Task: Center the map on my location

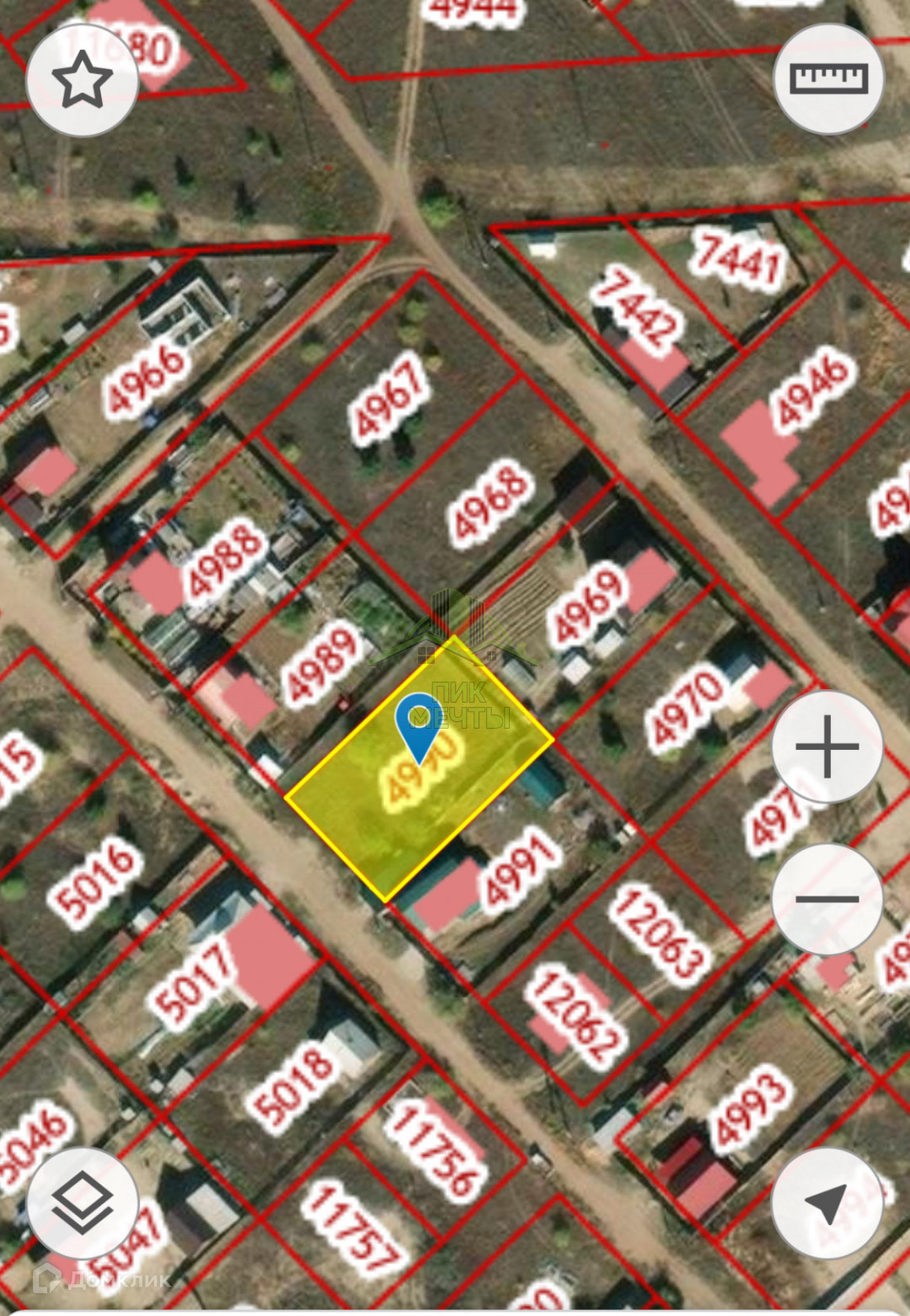Action: (827, 1202)
